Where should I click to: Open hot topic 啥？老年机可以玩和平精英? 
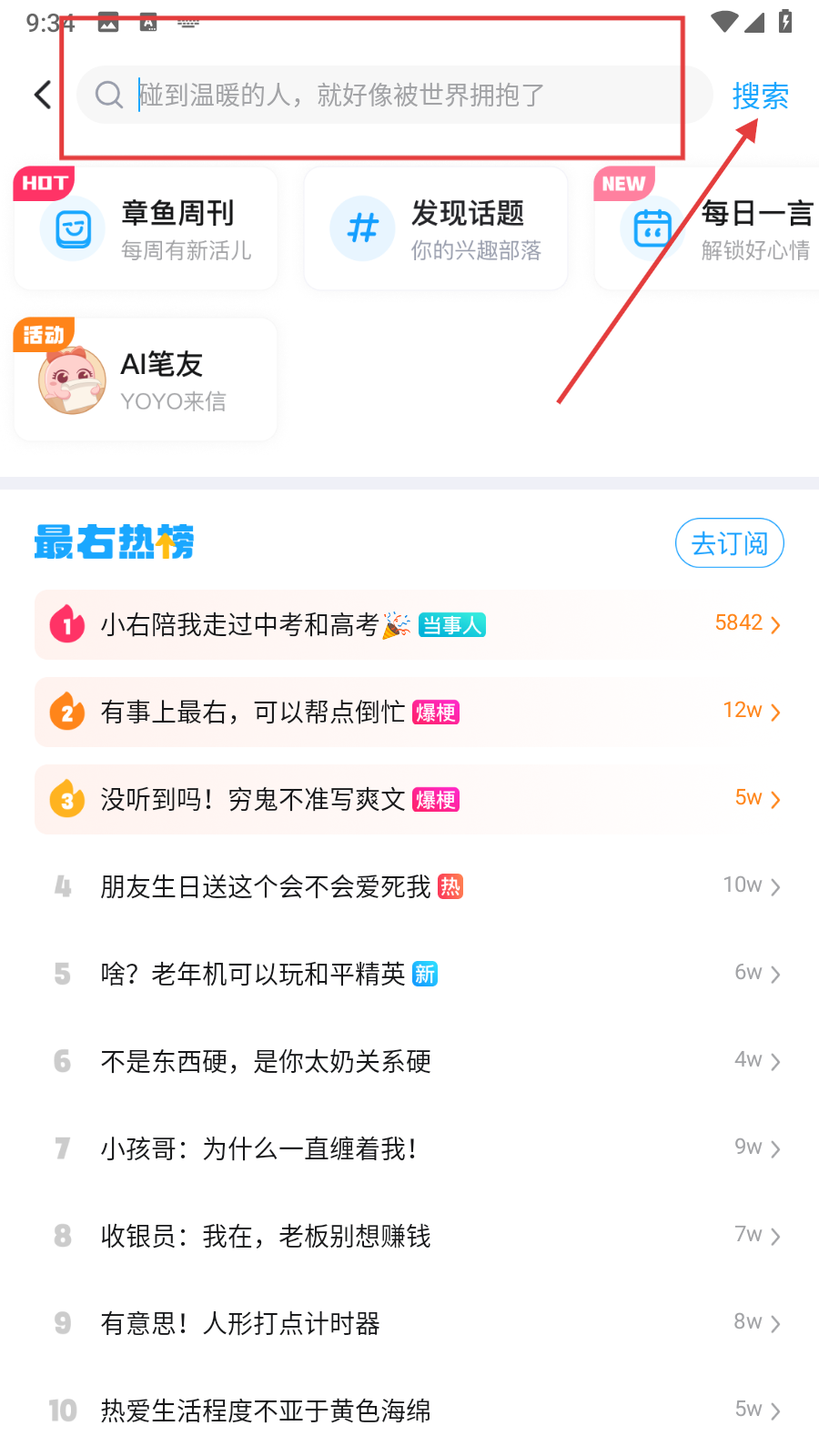tap(409, 974)
